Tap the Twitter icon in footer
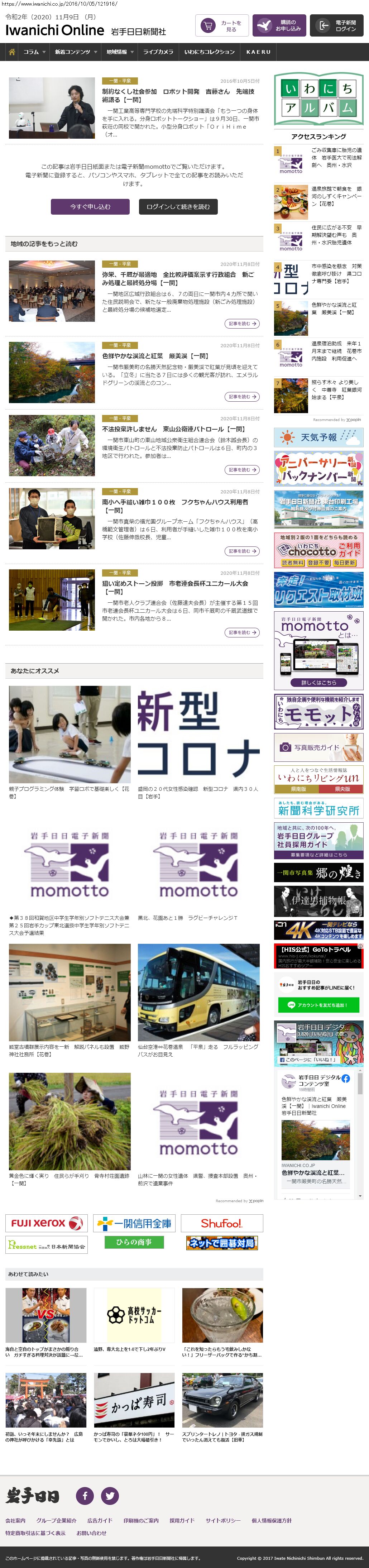369x1568 pixels. point(110,1496)
